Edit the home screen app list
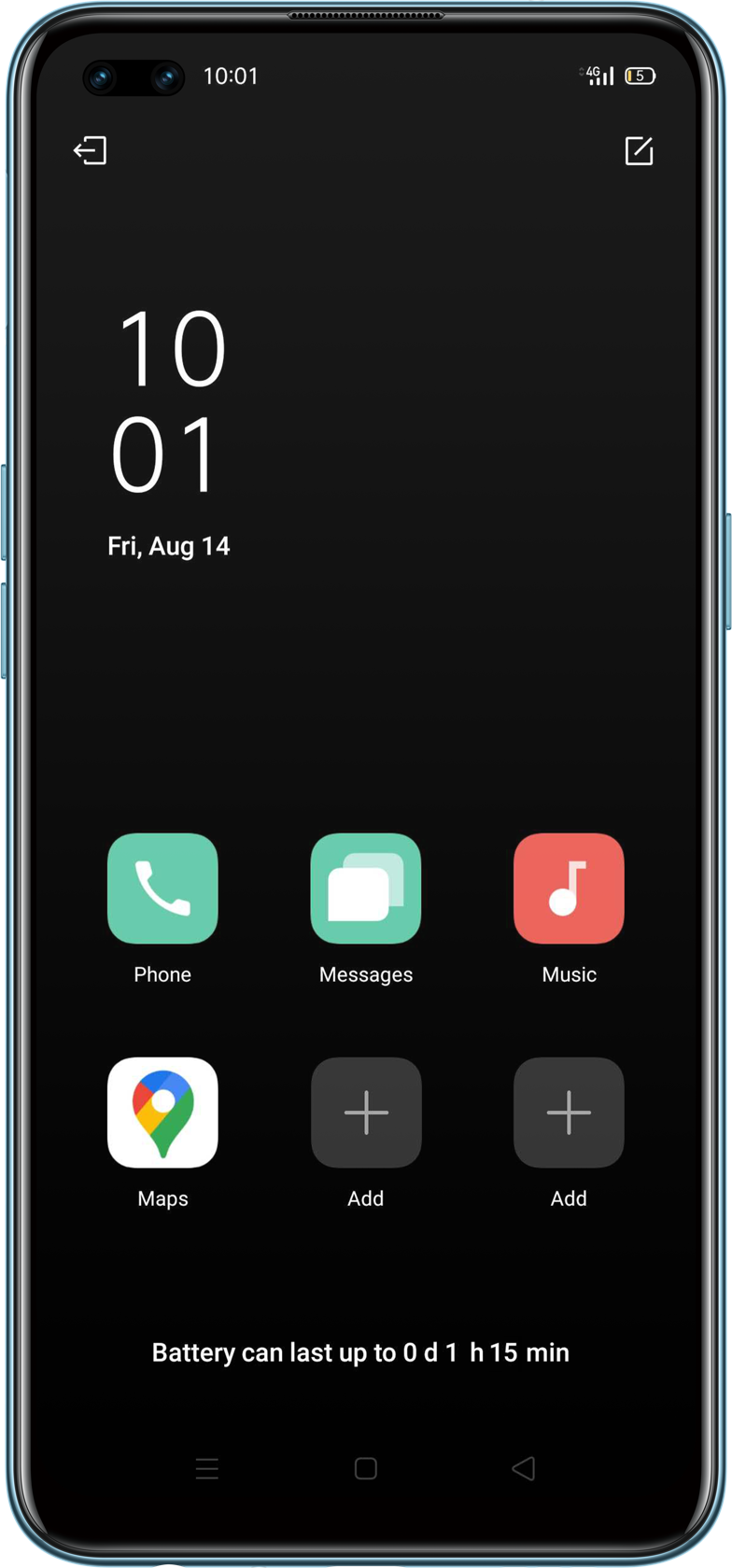Viewport: 732px width, 1568px height. coord(639,150)
